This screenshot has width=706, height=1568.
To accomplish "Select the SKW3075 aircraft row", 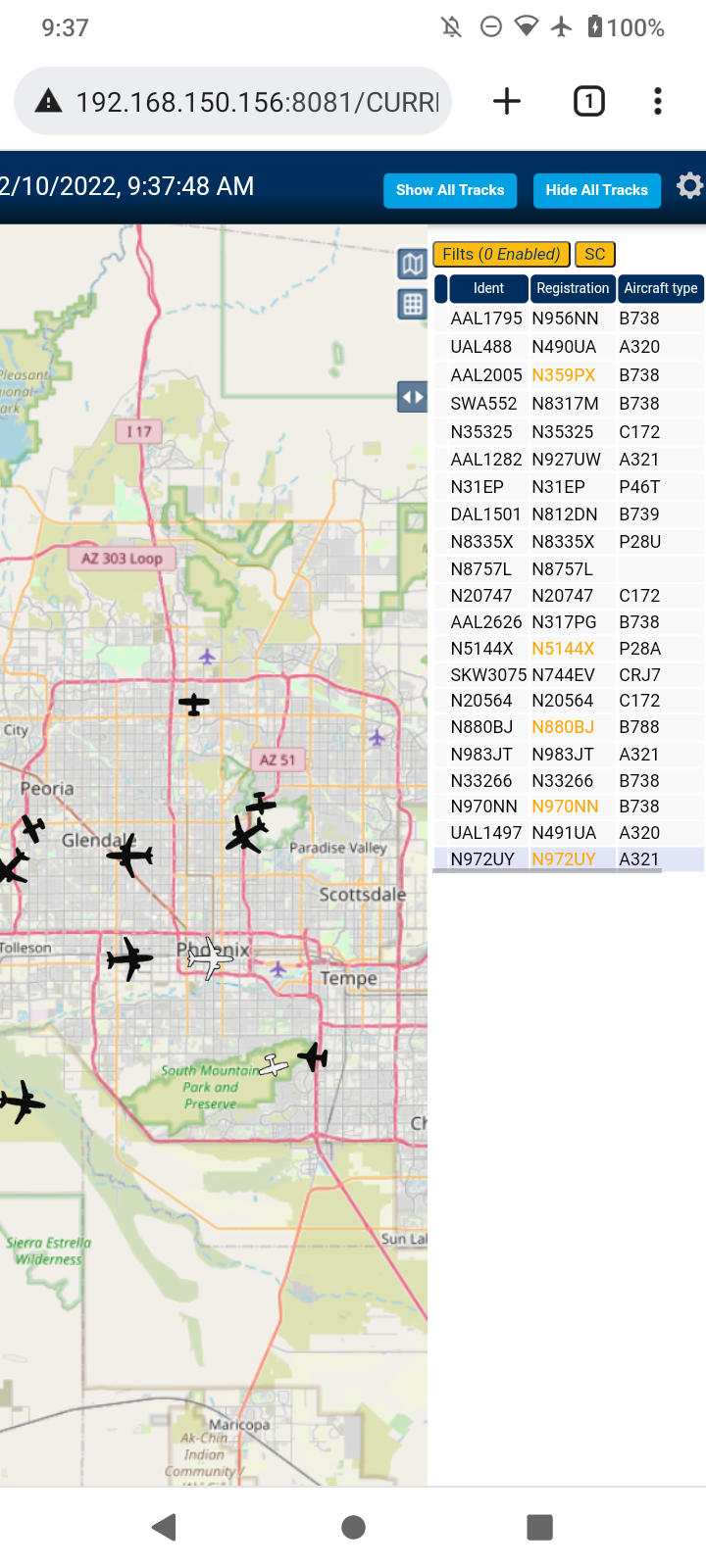I will 569,675.
